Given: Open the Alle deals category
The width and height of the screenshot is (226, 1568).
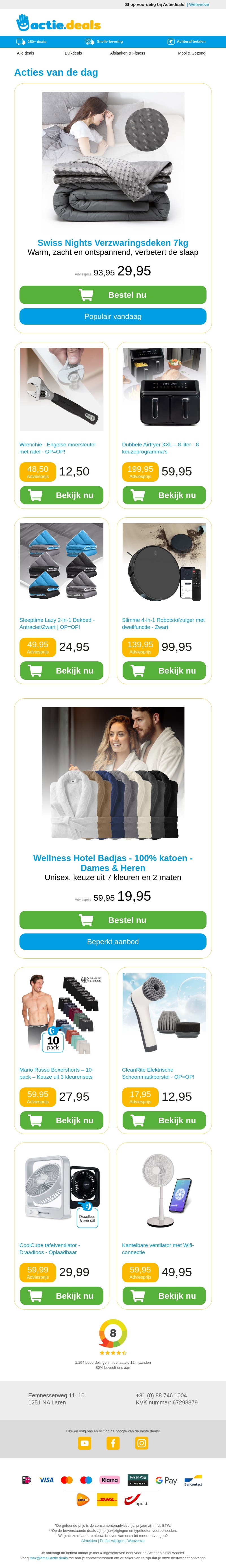Looking at the screenshot, I should point(26,53).
